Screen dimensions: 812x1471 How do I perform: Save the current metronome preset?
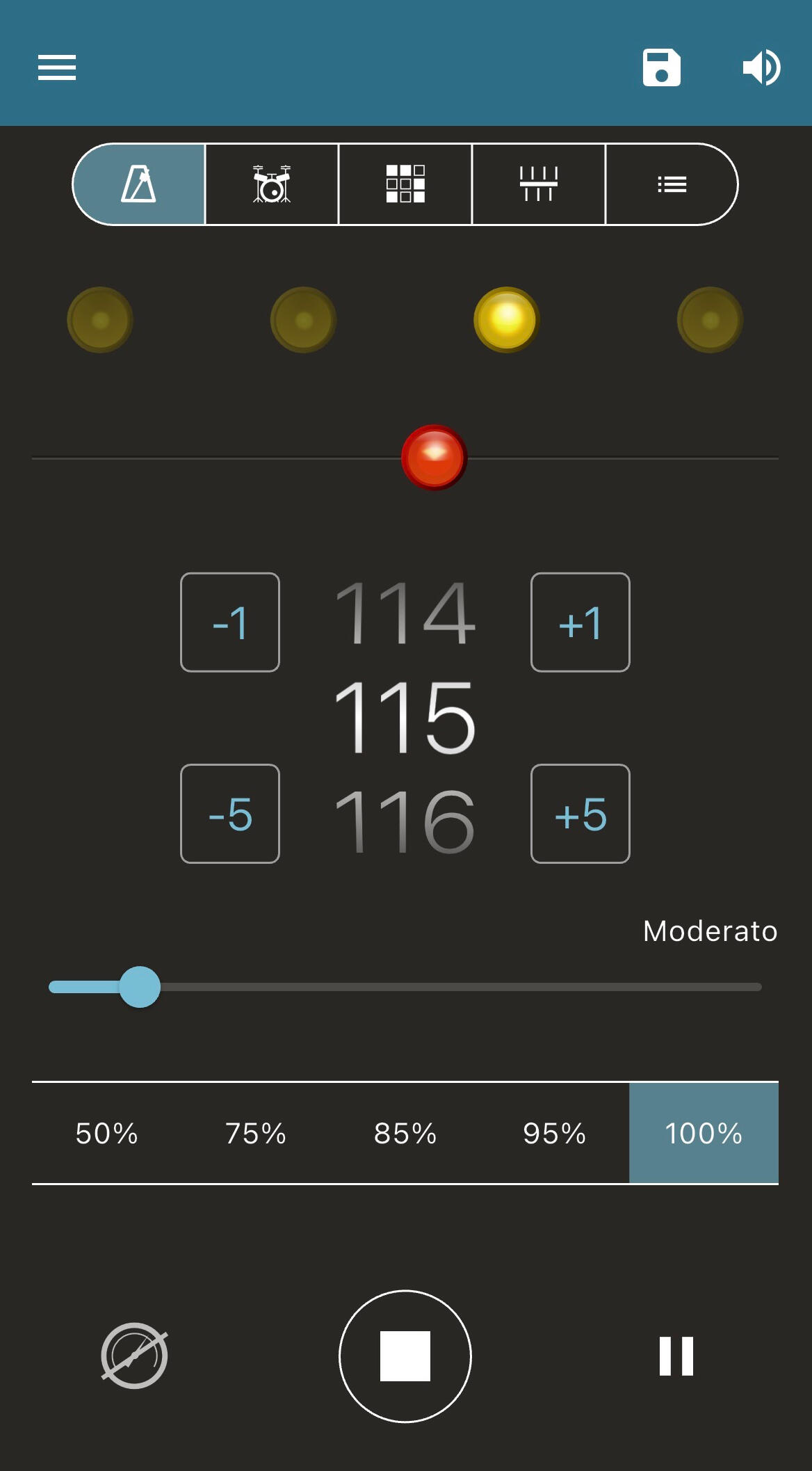[x=661, y=67]
